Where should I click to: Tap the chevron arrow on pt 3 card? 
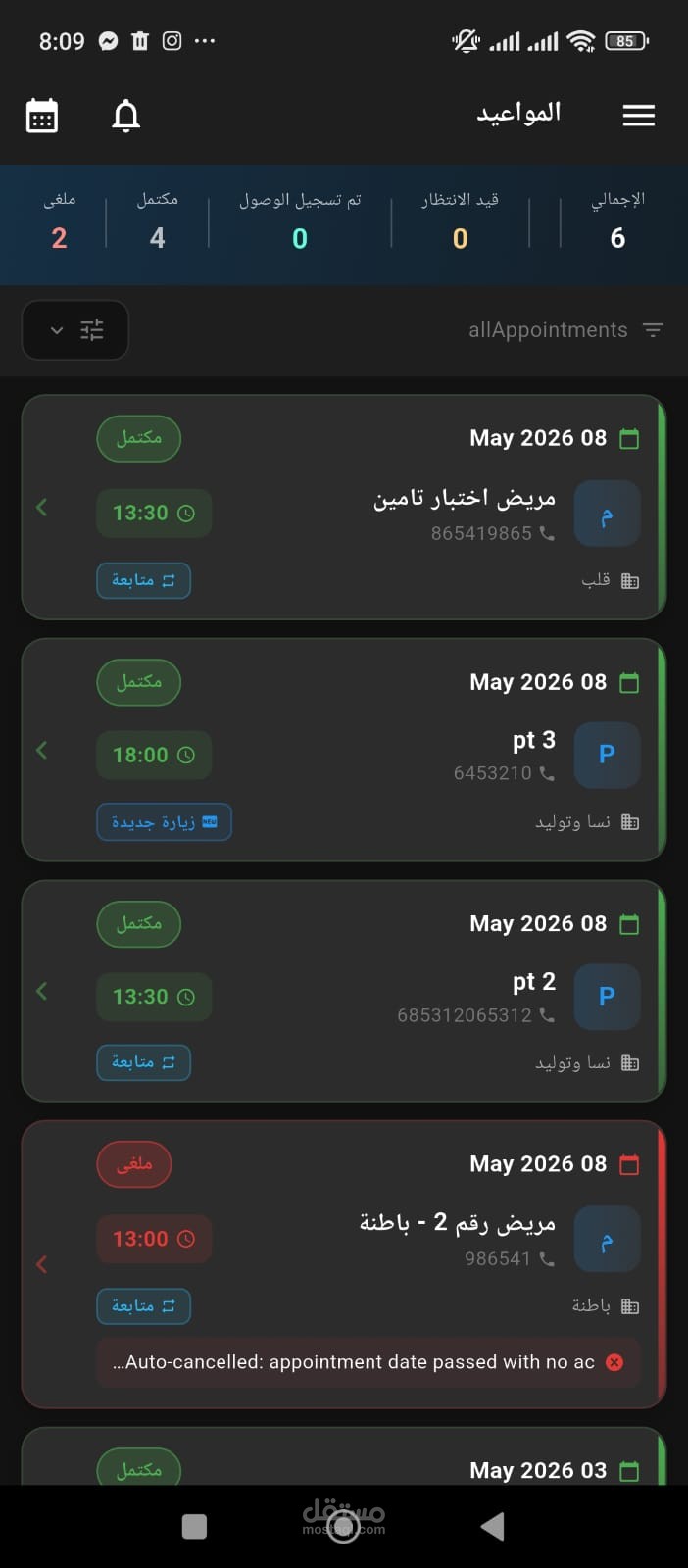pyautogui.click(x=41, y=750)
